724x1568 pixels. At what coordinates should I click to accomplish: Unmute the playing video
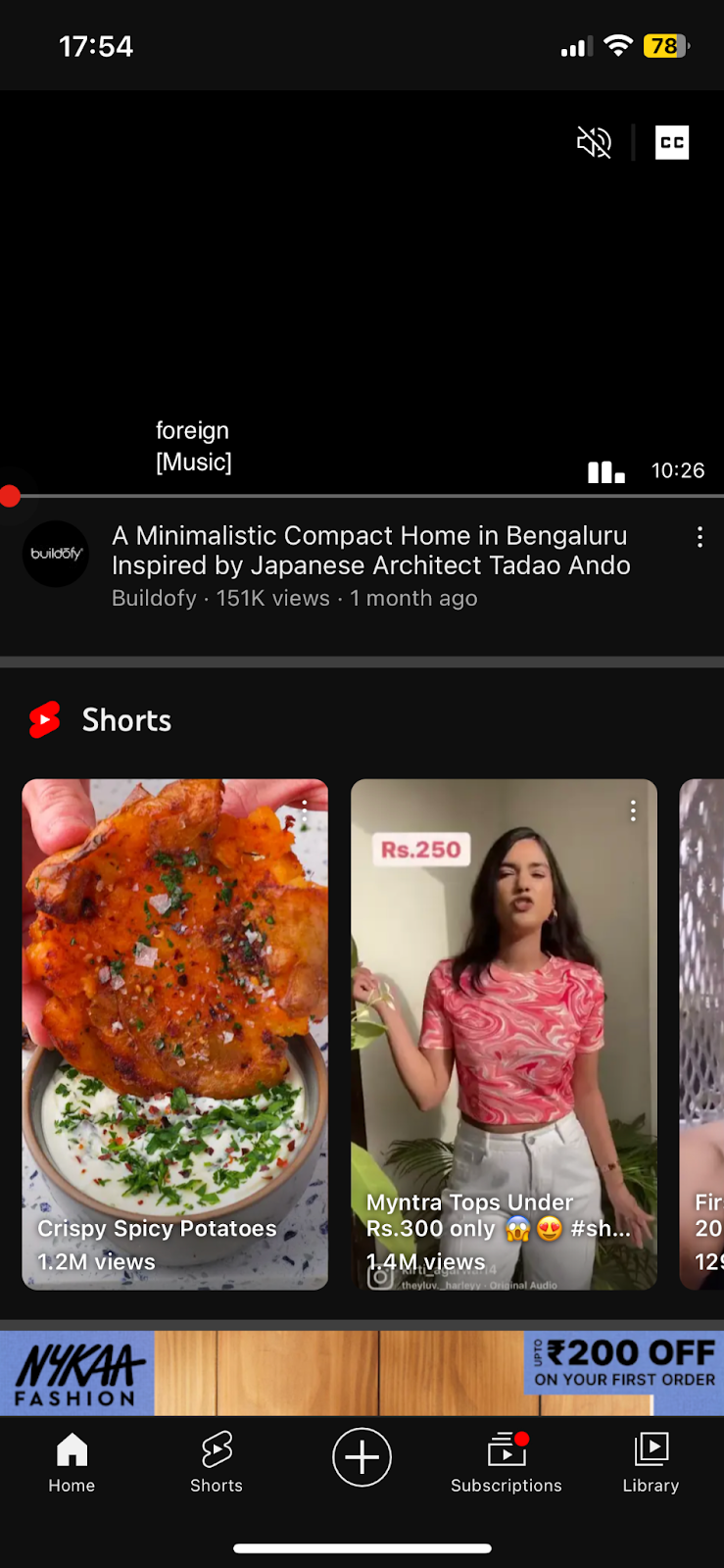point(594,143)
